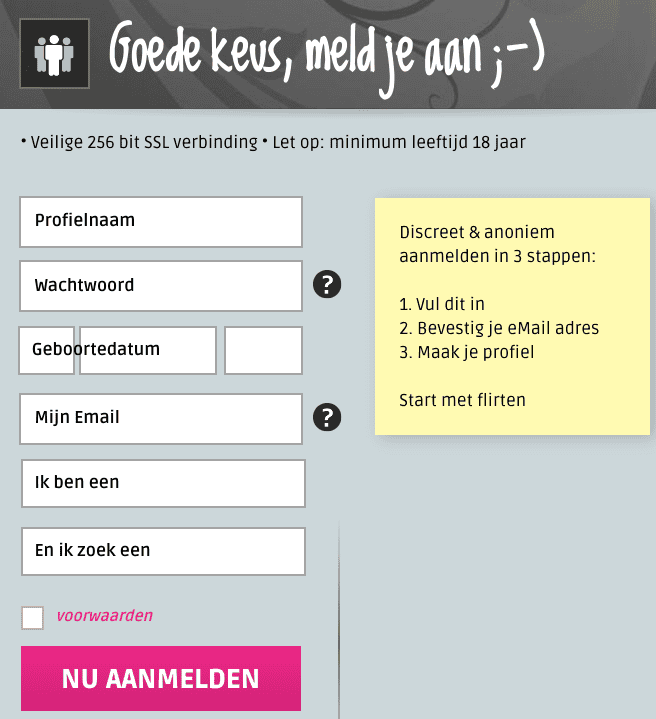Open the 'En ik zoek een' selector
Image resolution: width=656 pixels, height=719 pixels.
[163, 551]
